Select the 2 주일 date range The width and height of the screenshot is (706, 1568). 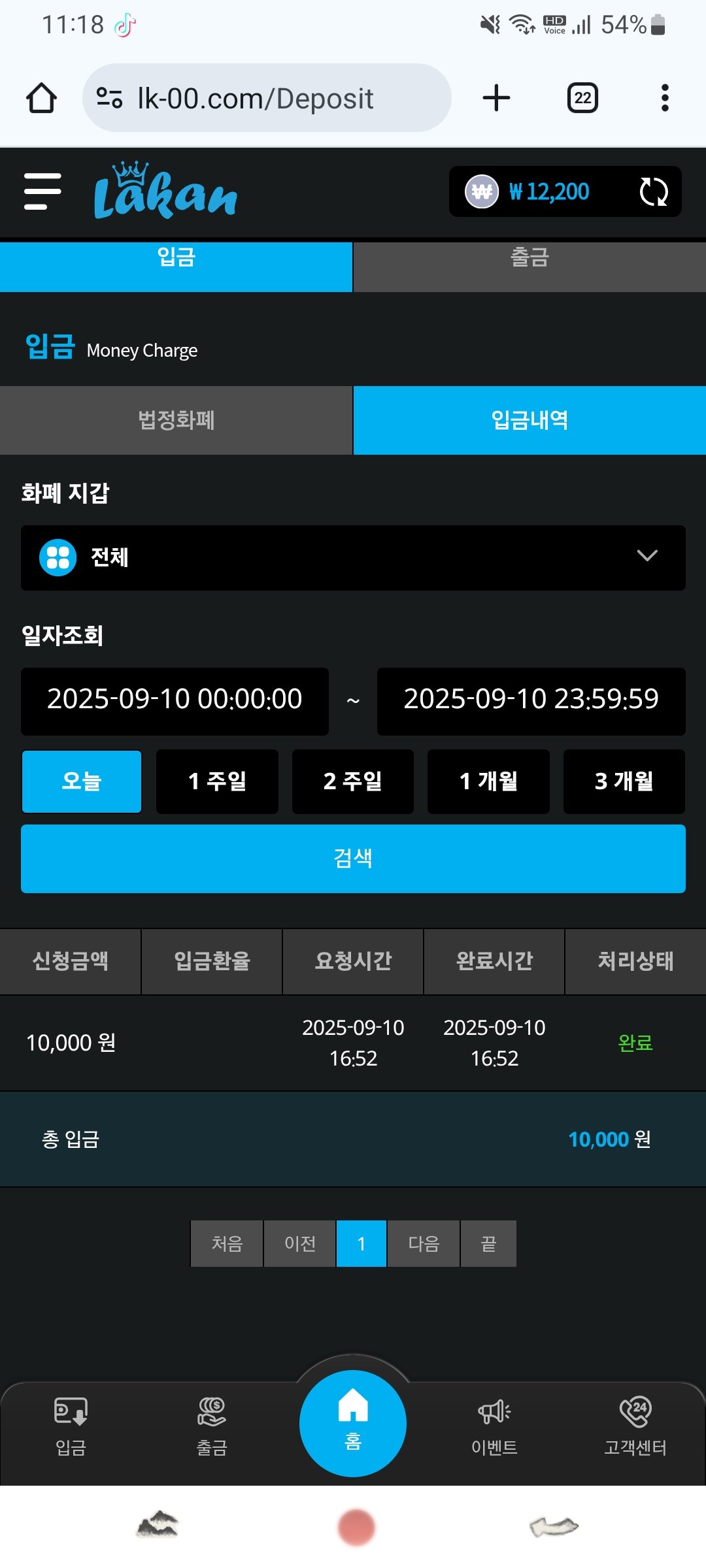click(x=352, y=781)
